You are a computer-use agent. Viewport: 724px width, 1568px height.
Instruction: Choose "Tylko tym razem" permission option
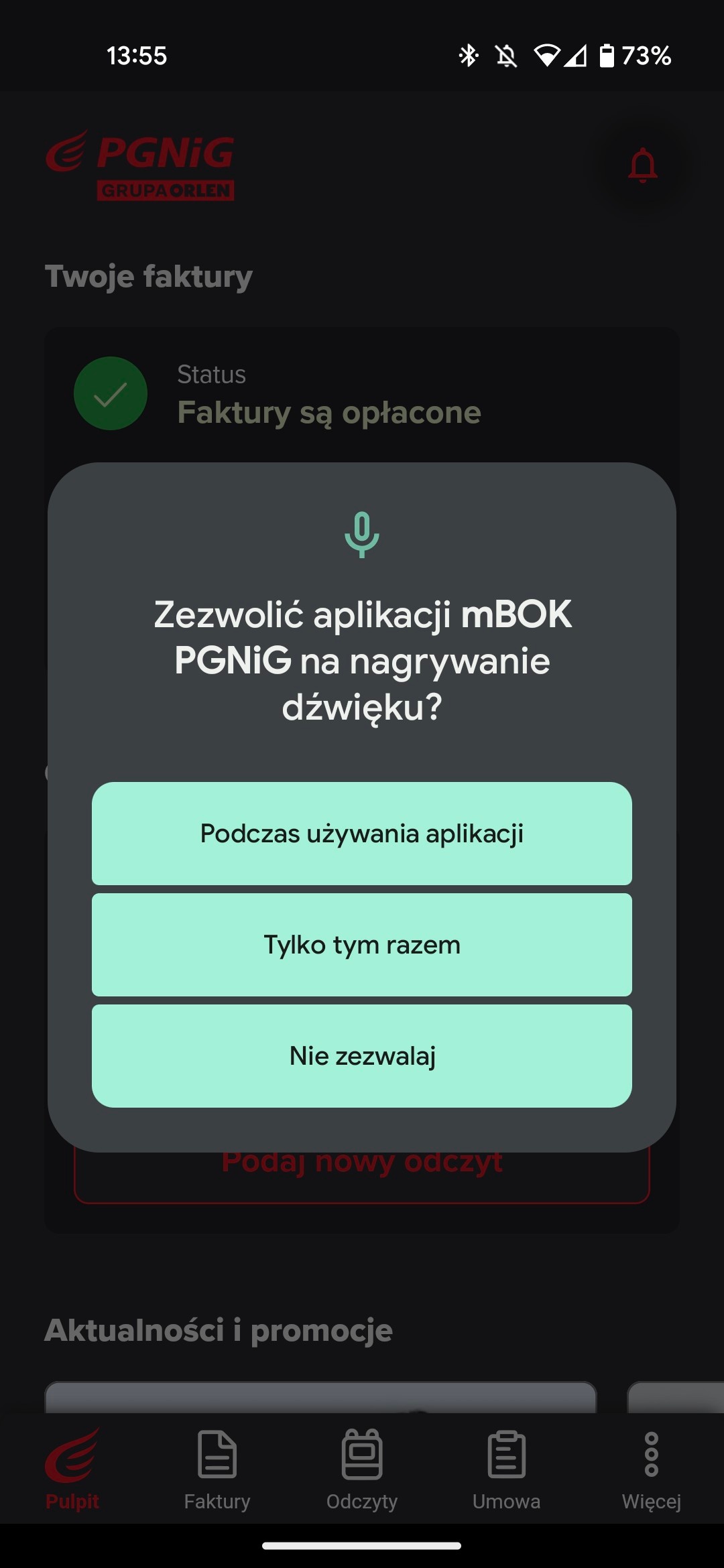tap(362, 945)
